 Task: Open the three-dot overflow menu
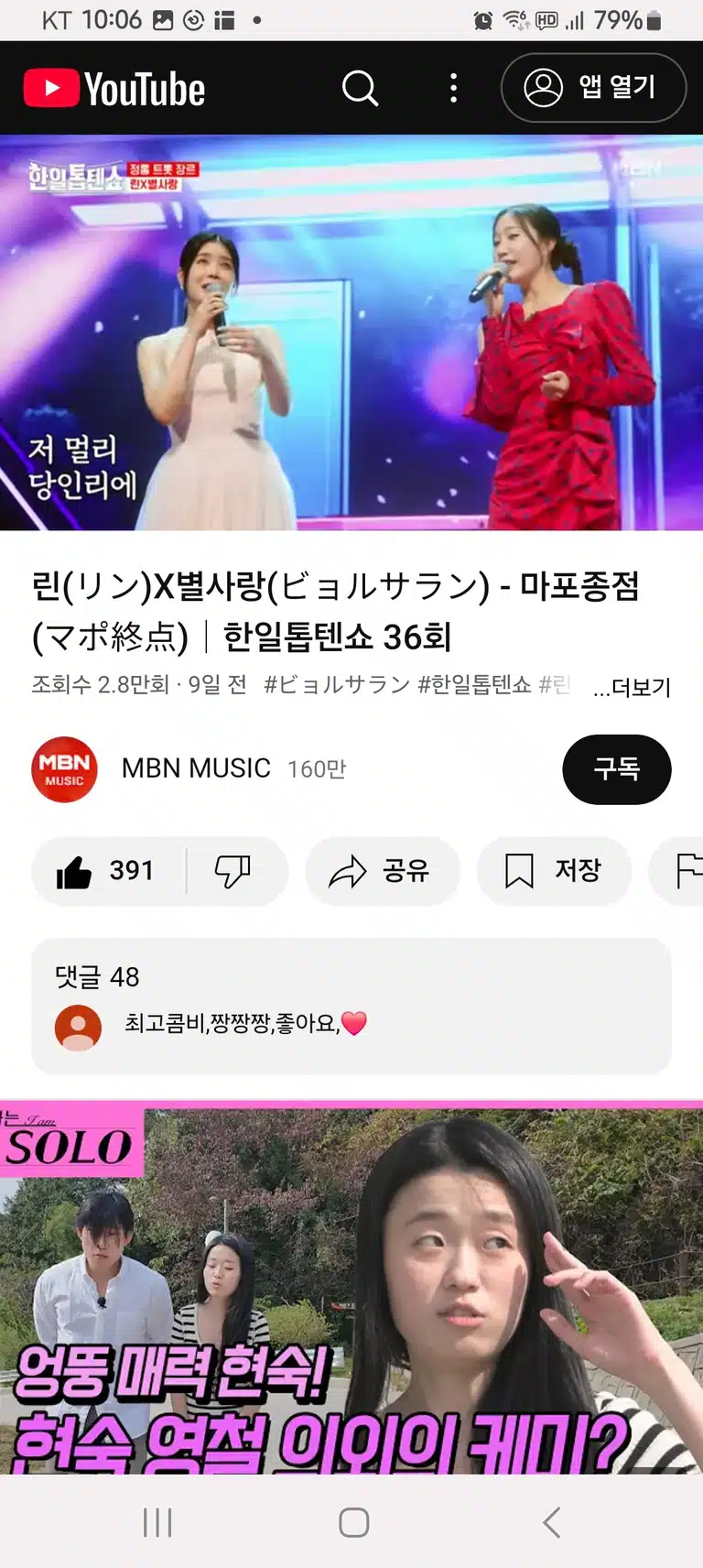click(x=453, y=88)
